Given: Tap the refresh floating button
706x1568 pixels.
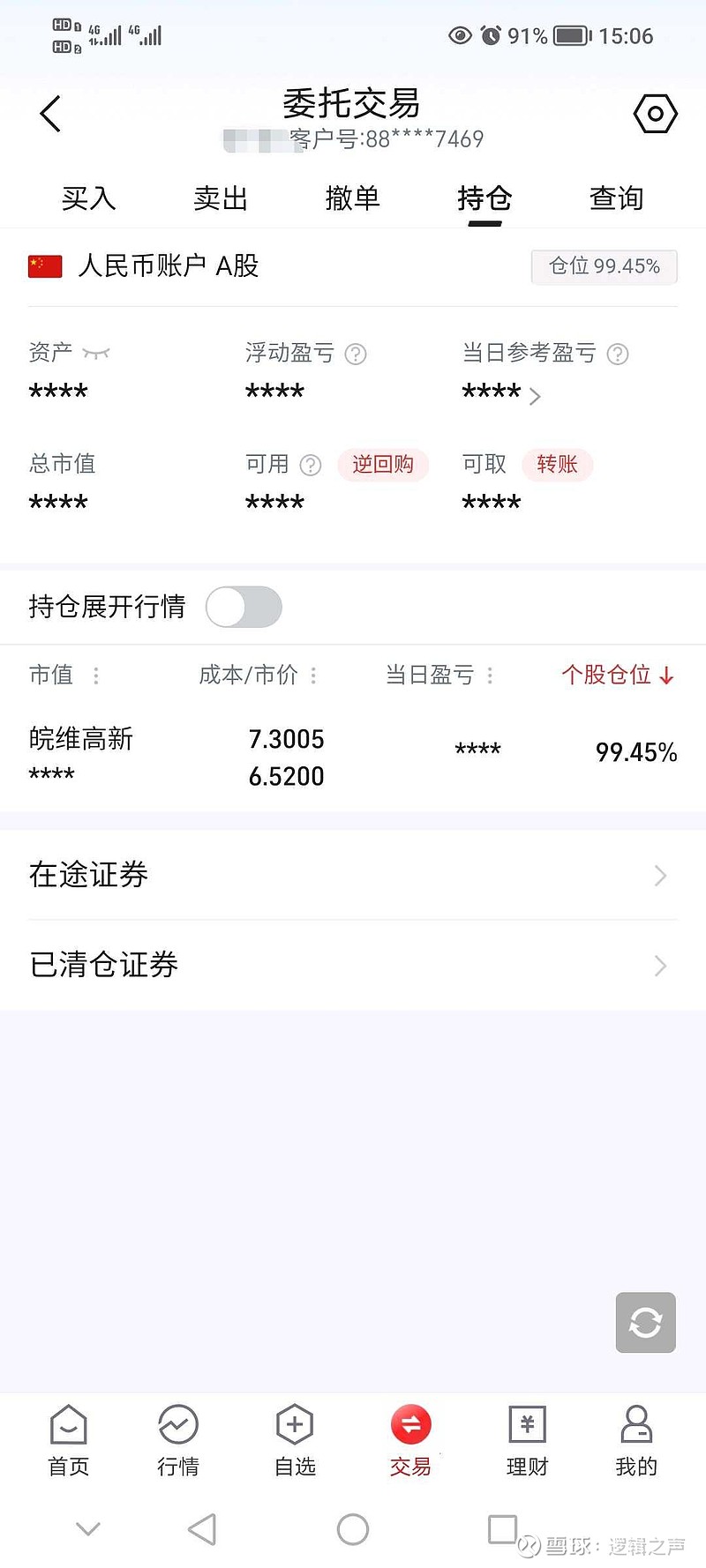Looking at the screenshot, I should 645,1322.
